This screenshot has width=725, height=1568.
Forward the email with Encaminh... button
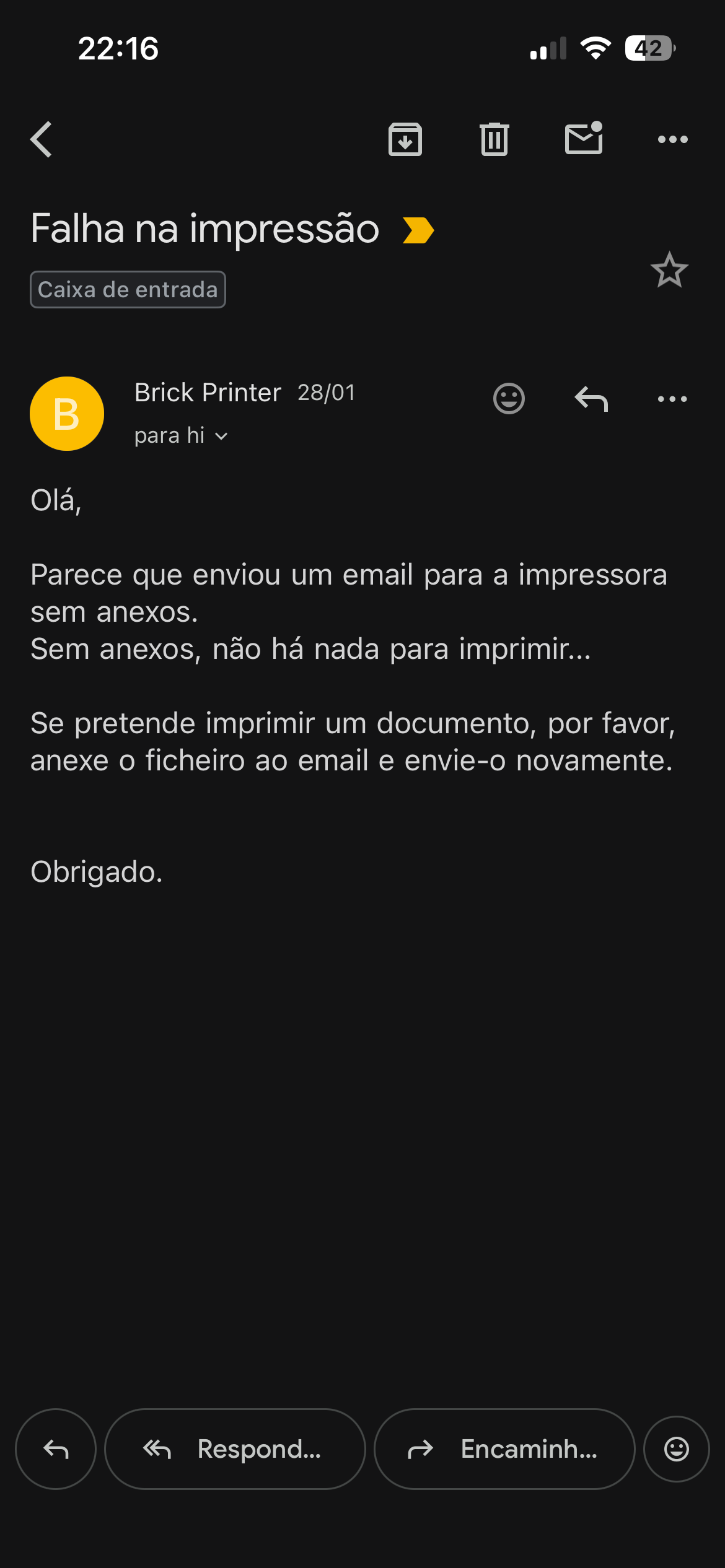(504, 1449)
